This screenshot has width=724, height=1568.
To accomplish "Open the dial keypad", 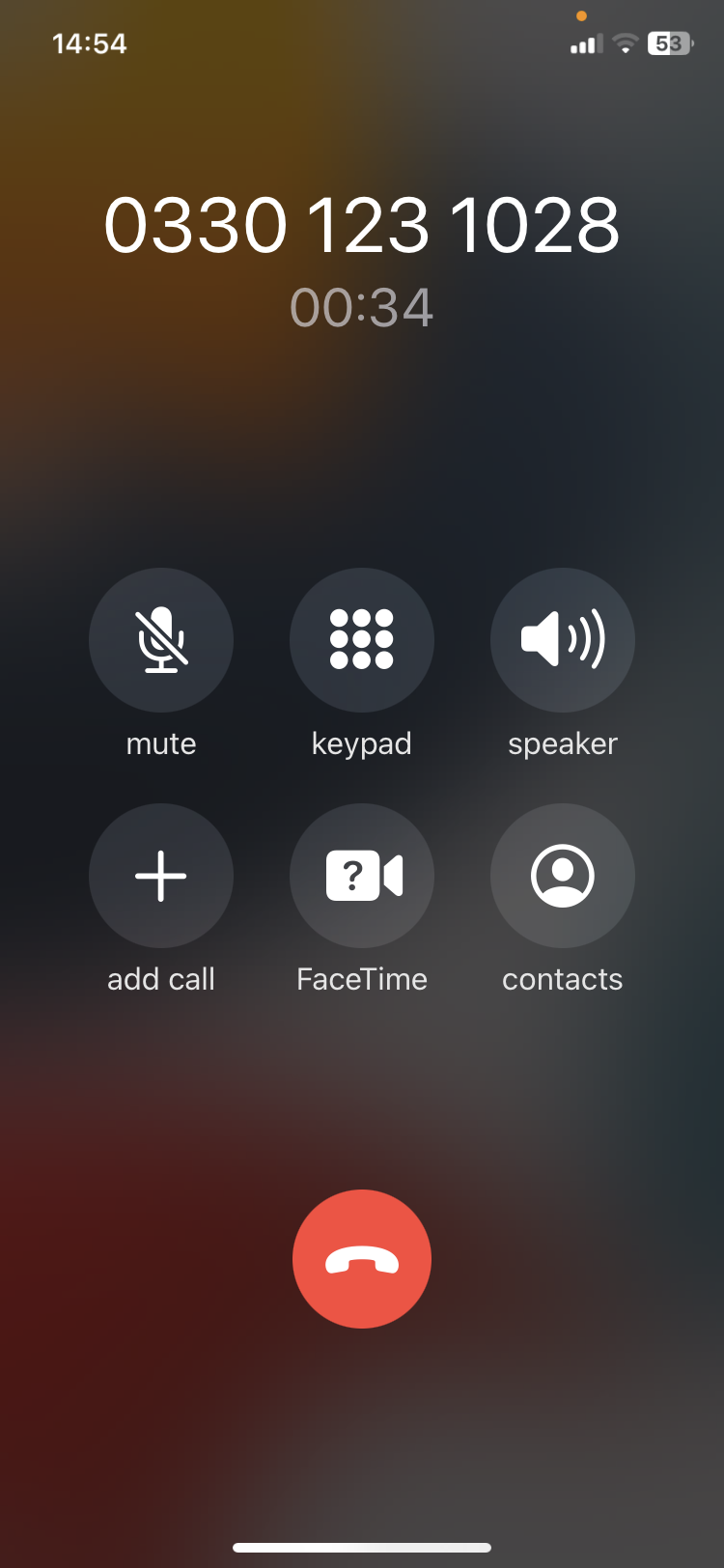I will click(362, 640).
